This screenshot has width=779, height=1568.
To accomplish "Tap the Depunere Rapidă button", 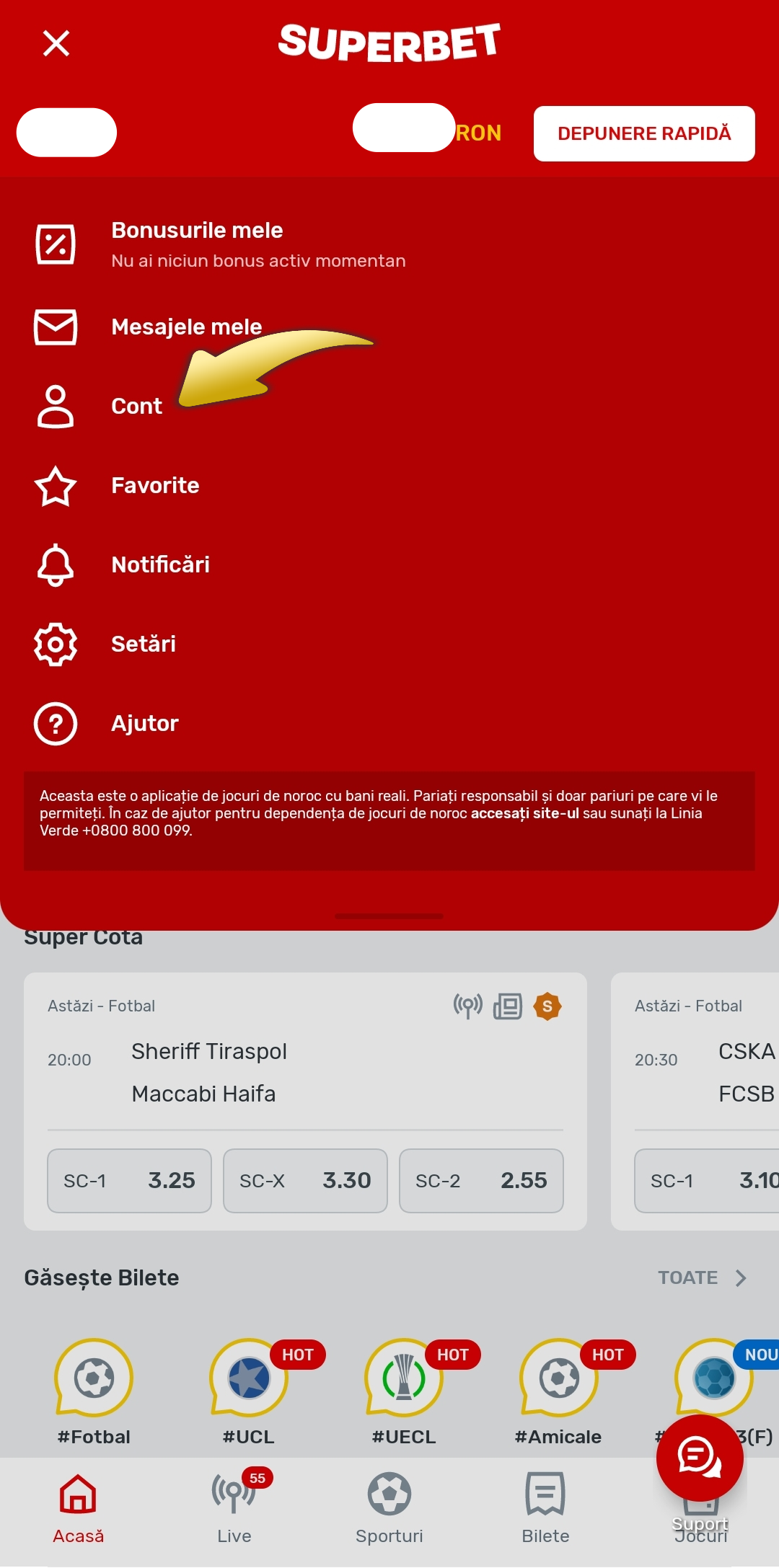I will (643, 133).
